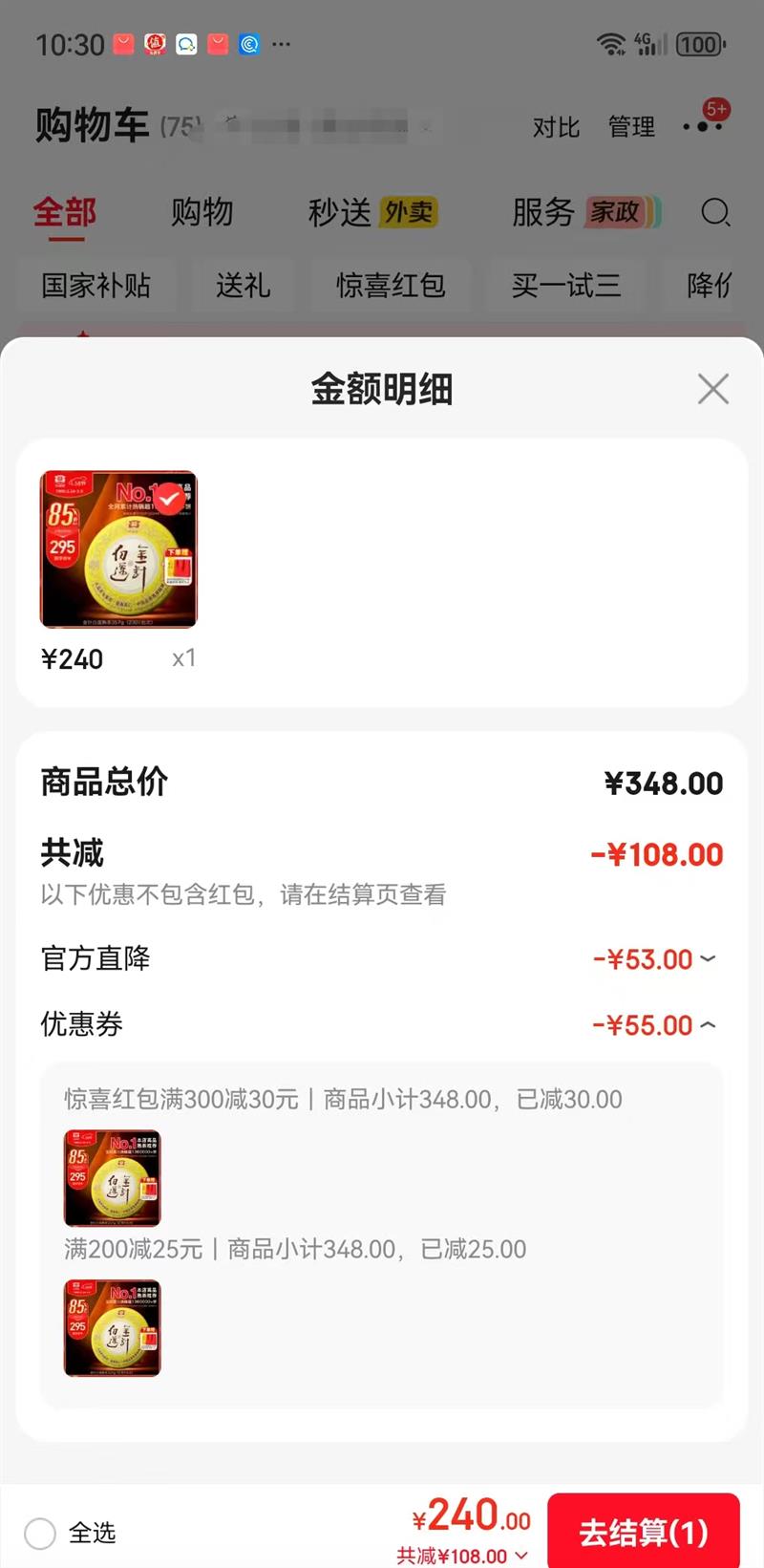Toggle the 全选 select-all checkbox

pyautogui.click(x=40, y=1533)
